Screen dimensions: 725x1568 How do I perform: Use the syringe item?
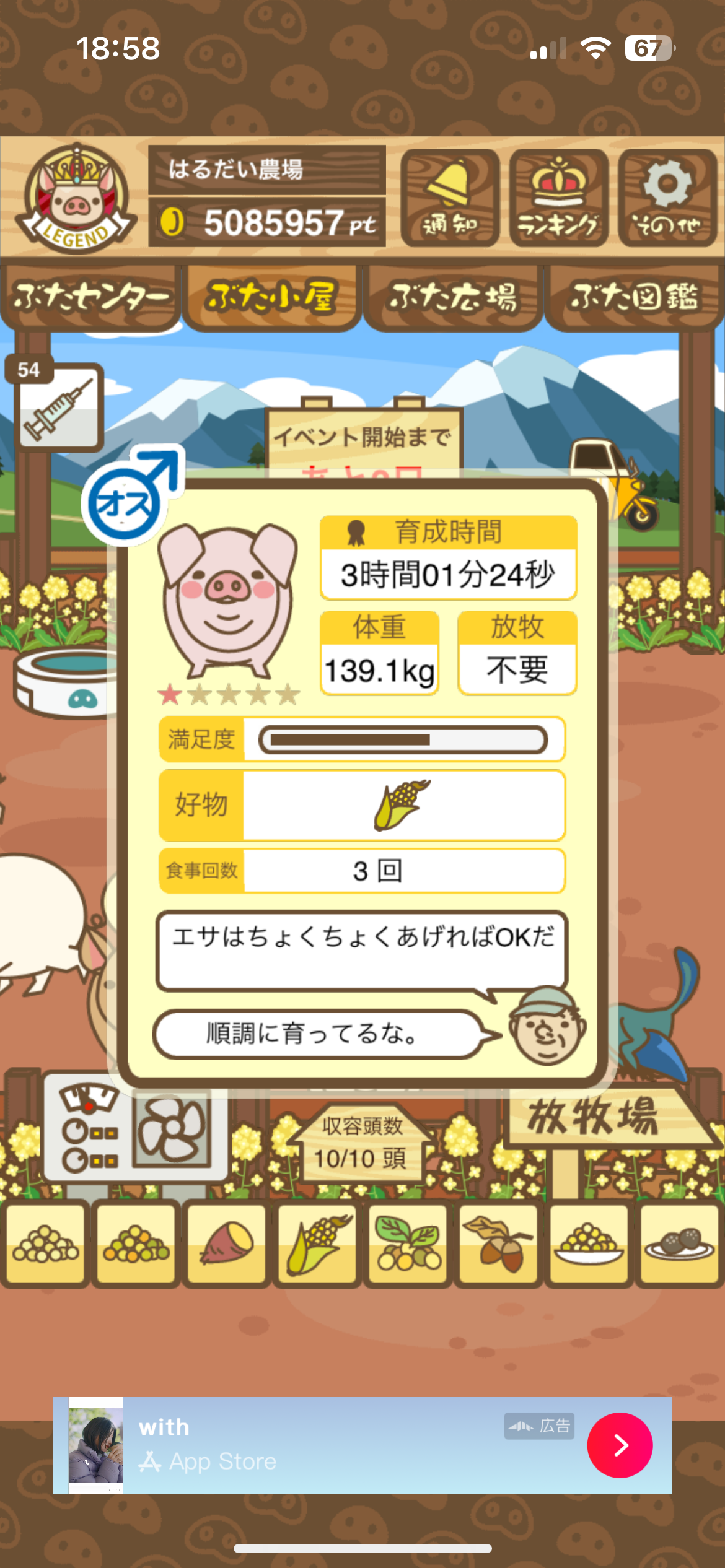[59, 407]
